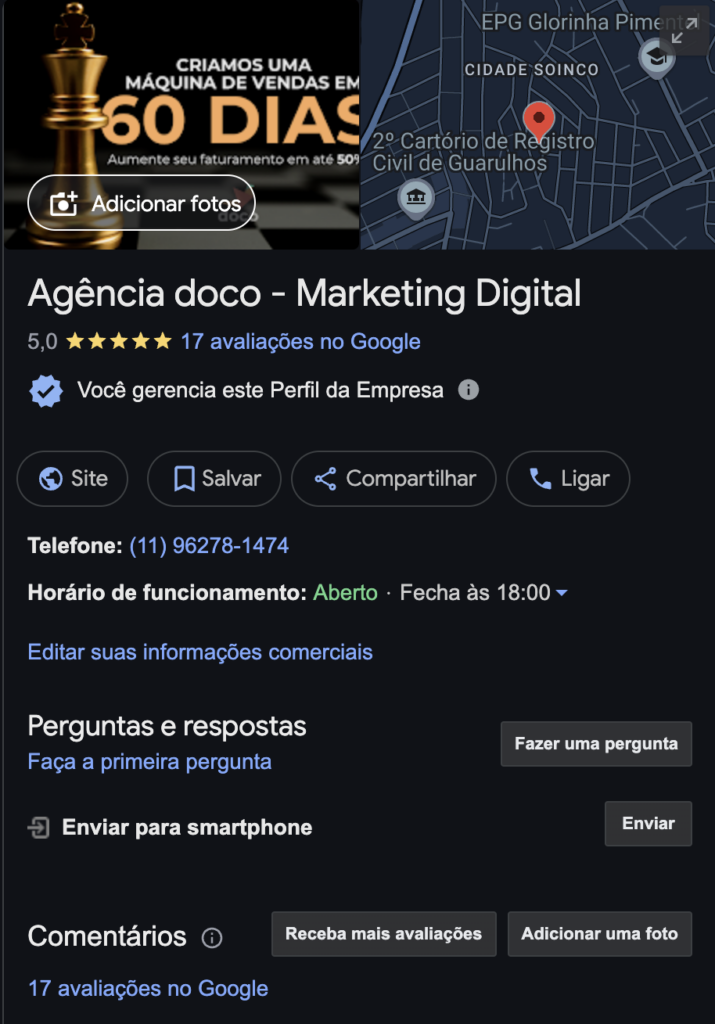Open 17 avaliações no Google under Comentários

148,989
